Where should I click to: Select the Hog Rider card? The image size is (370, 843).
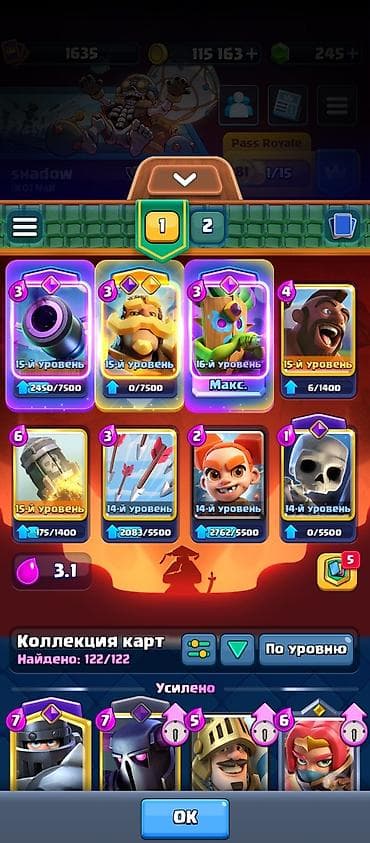pos(318,340)
